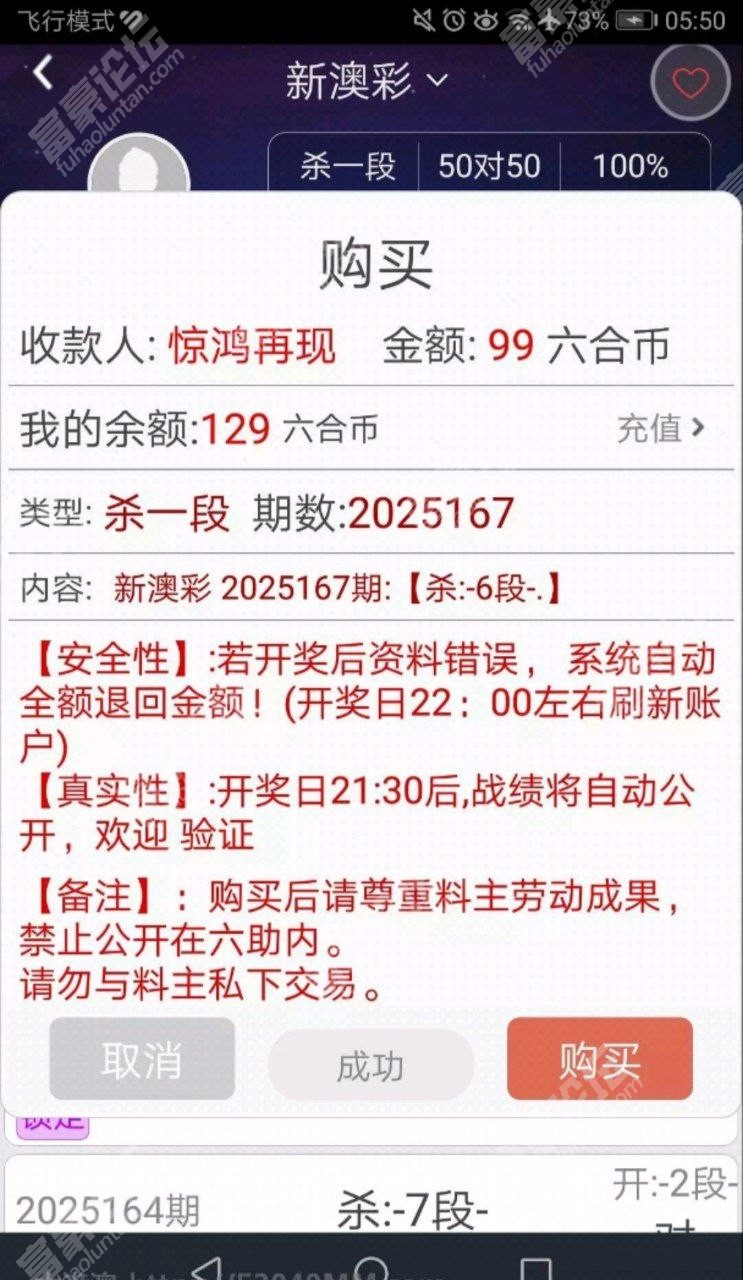This screenshot has height=1280, width=743.
Task: Go back with the top-left arrow
Action: point(43,73)
